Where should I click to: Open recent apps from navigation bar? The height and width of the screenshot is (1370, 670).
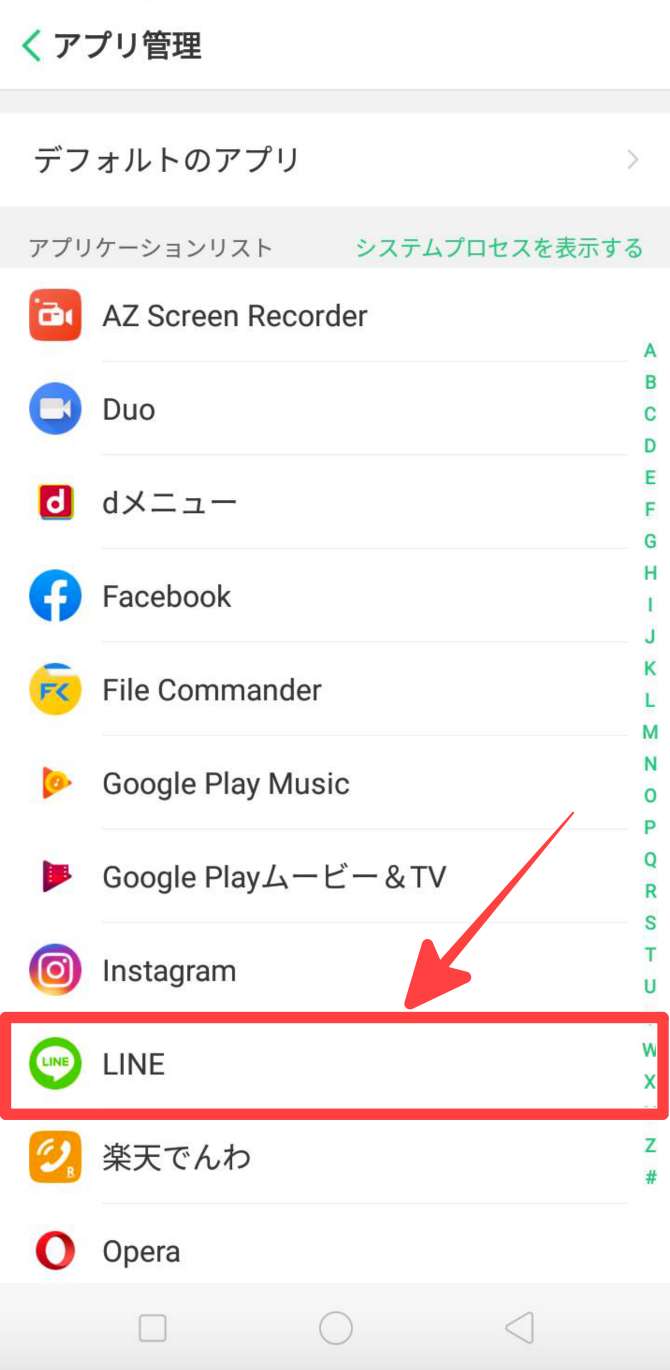click(152, 1328)
